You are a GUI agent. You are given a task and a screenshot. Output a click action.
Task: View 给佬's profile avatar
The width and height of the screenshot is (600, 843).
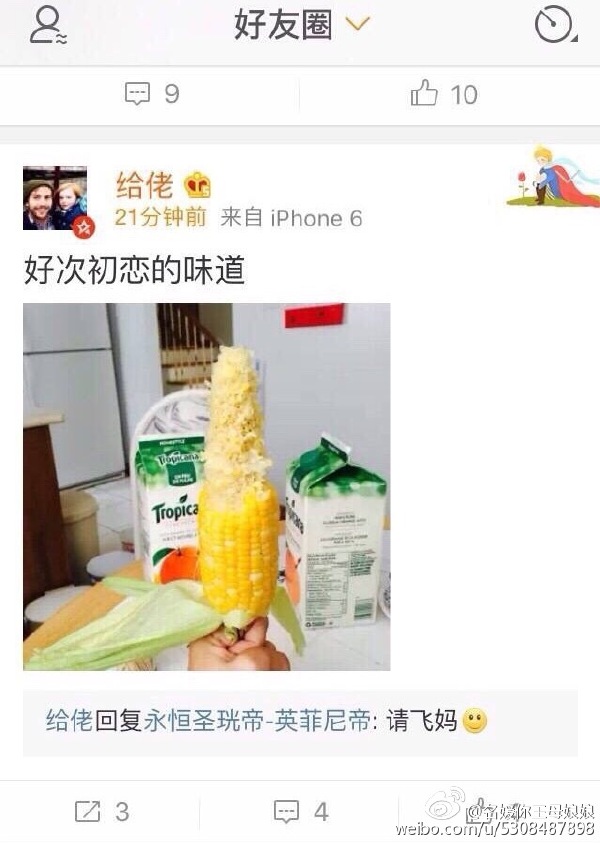[55, 198]
